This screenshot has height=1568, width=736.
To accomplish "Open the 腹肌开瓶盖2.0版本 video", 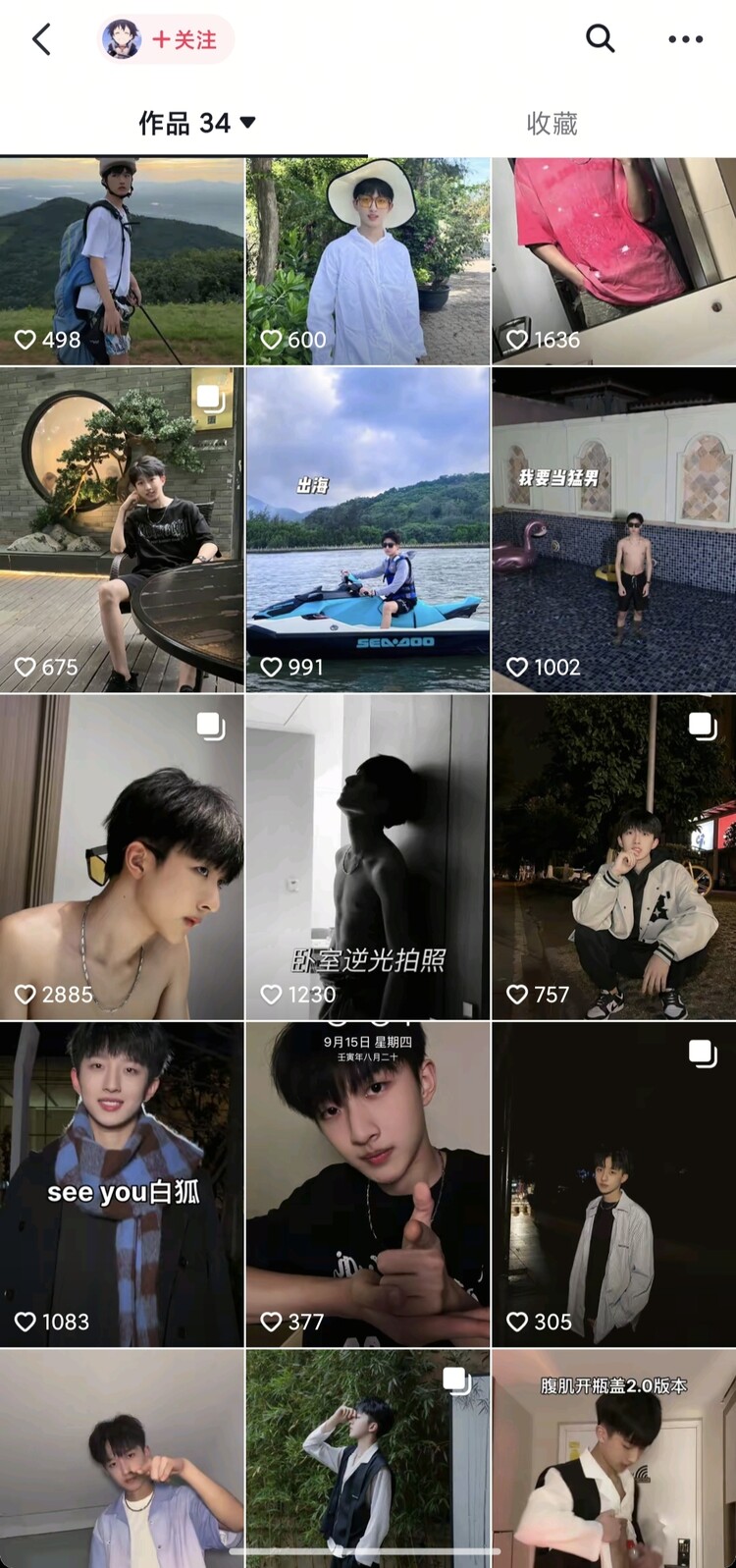I will (614, 1458).
